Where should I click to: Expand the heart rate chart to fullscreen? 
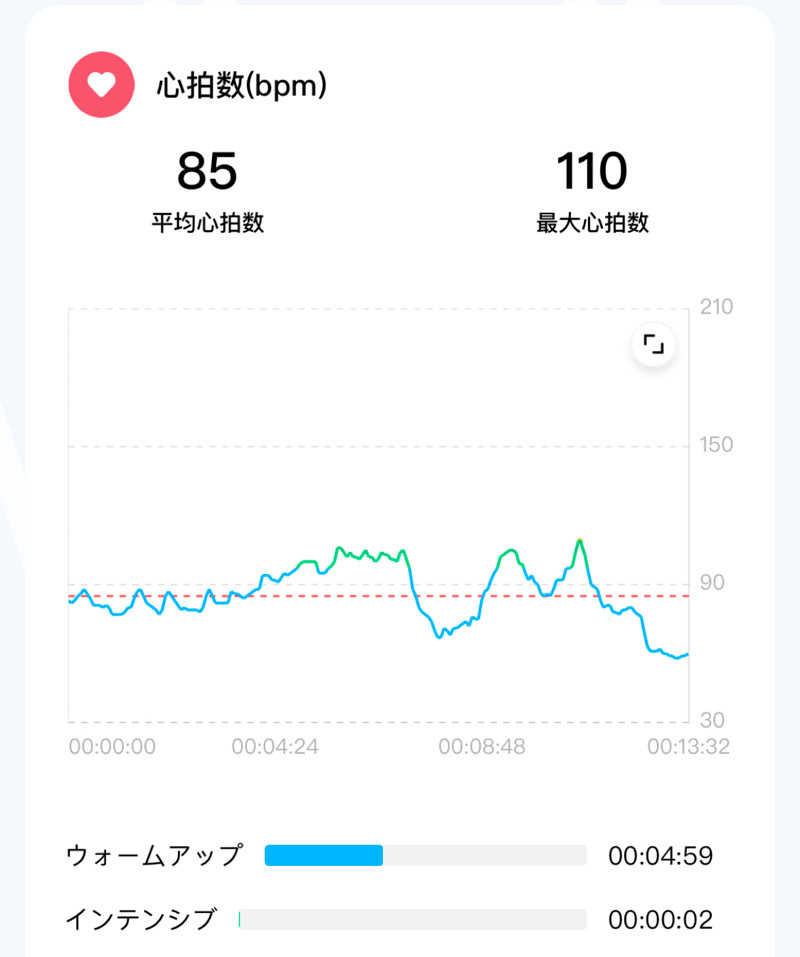tap(655, 343)
